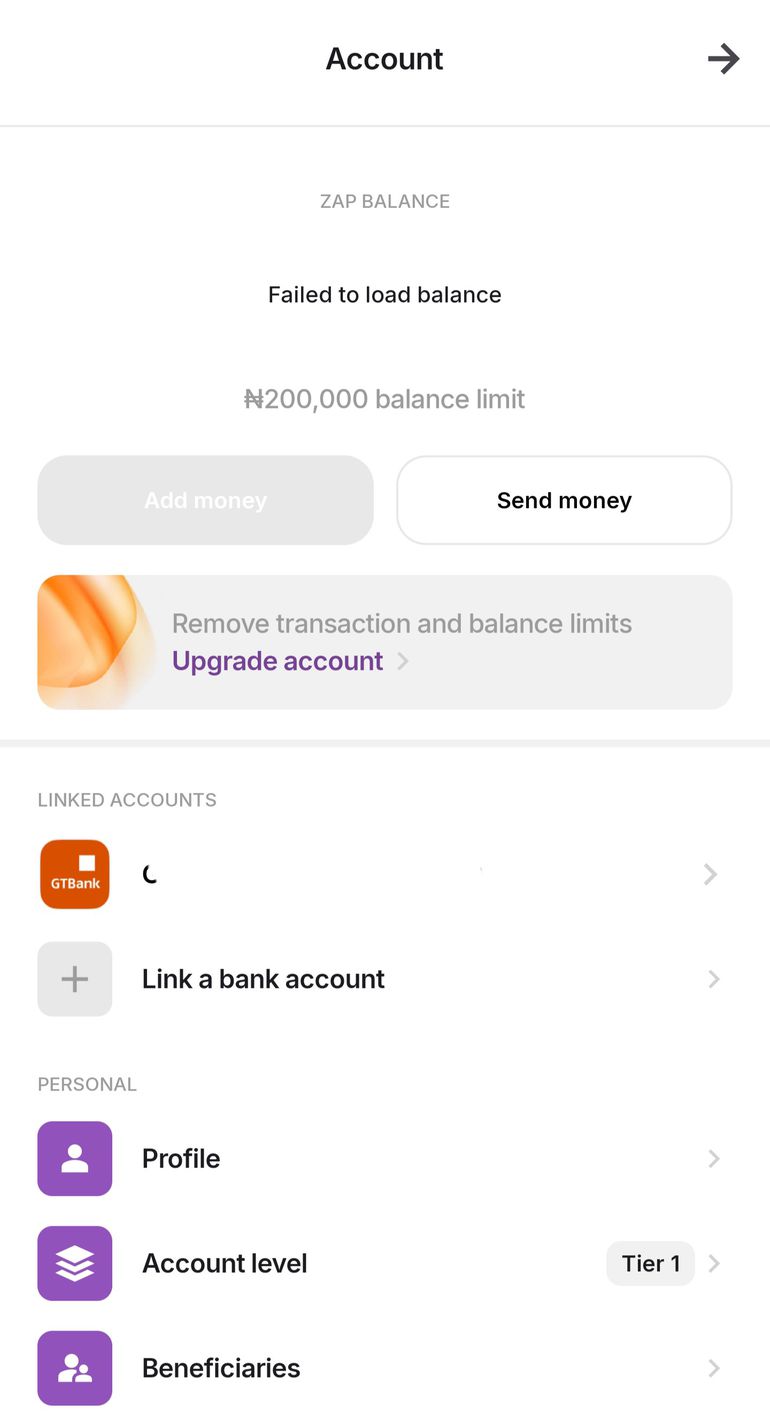Screen dimensions: 770x1422
Task: Select the LINKED ACCOUNTS section label
Action: click(x=127, y=799)
